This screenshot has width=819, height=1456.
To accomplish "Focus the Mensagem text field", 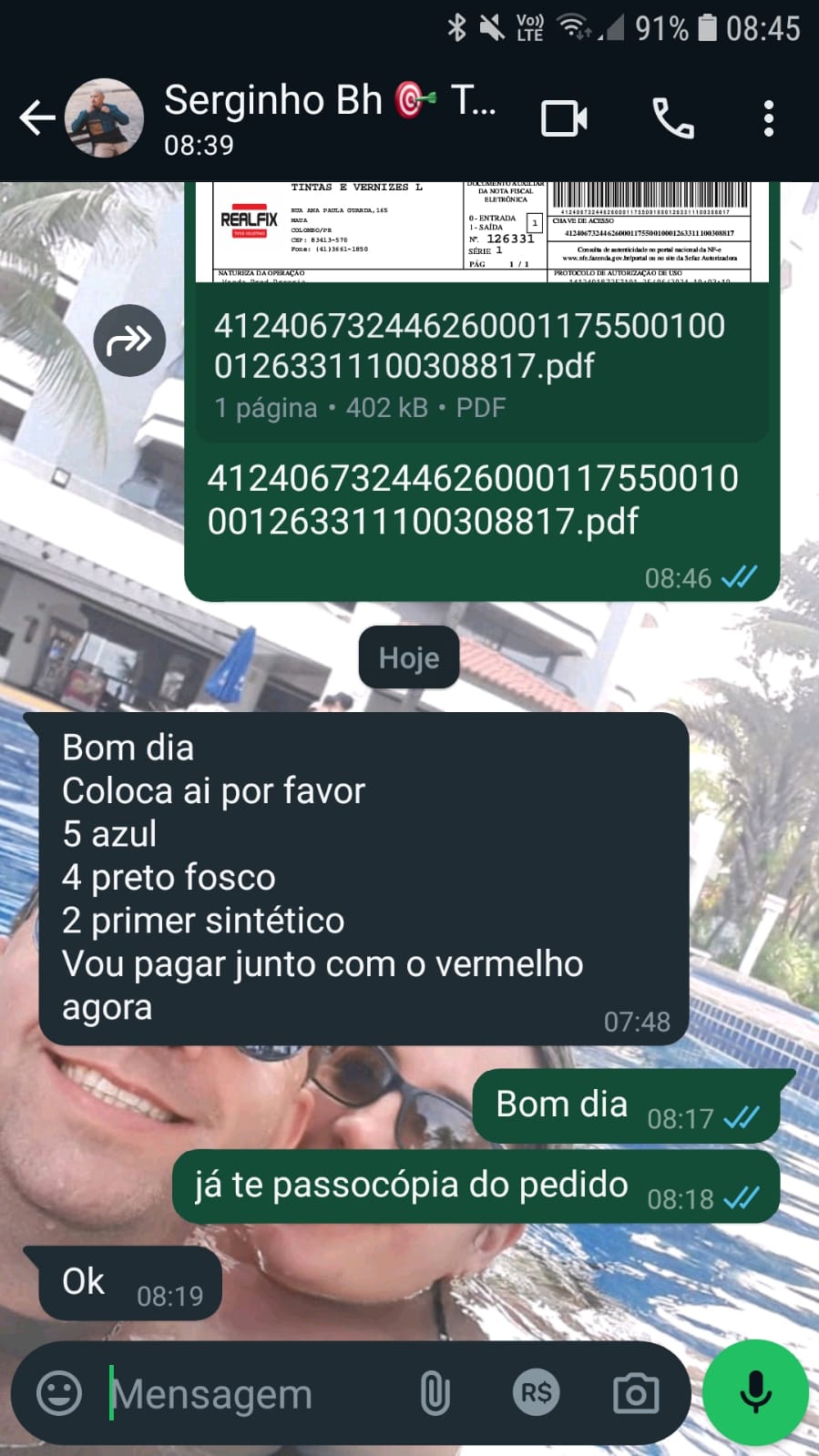I will point(246,1394).
